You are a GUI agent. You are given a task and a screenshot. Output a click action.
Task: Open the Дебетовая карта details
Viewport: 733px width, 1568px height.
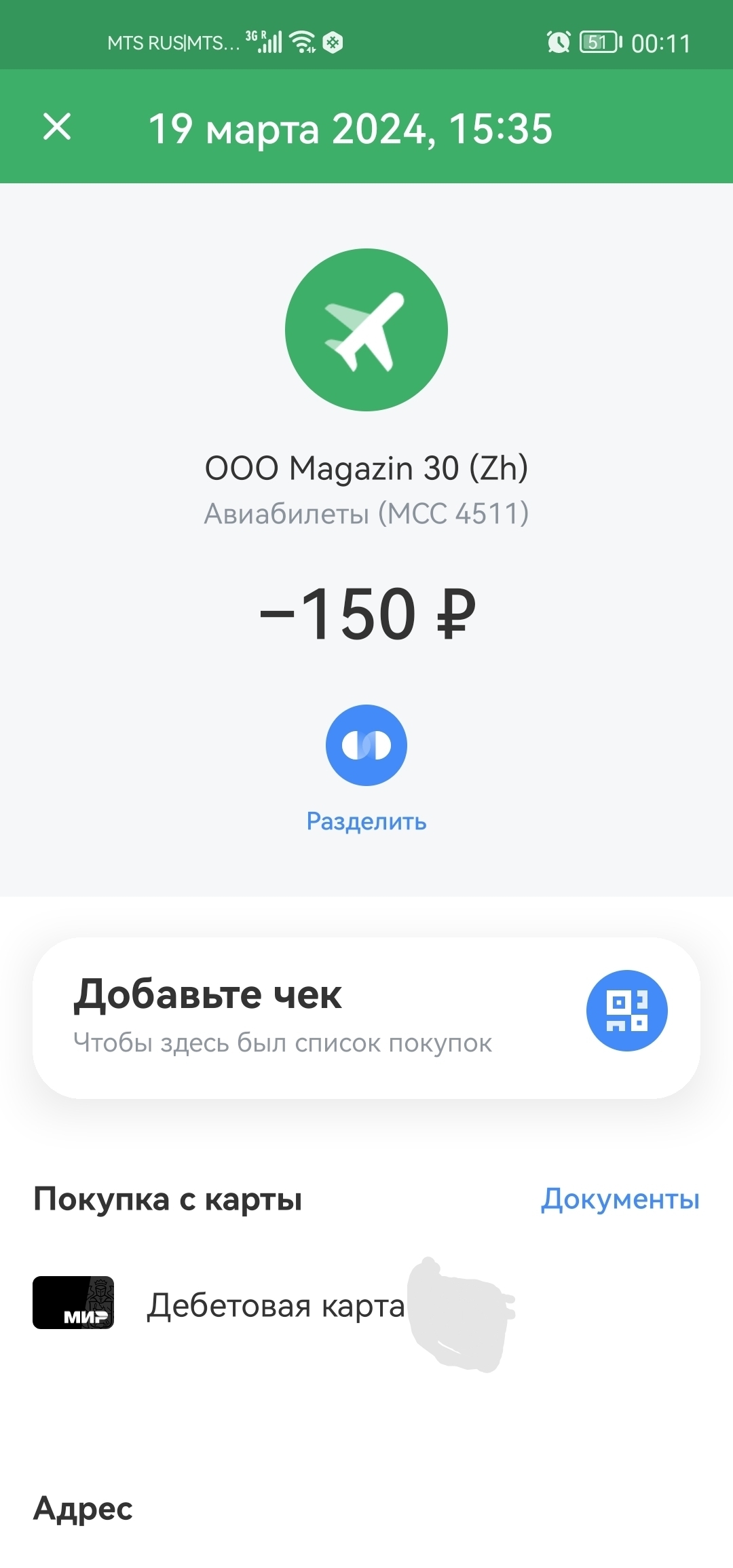[x=275, y=1305]
